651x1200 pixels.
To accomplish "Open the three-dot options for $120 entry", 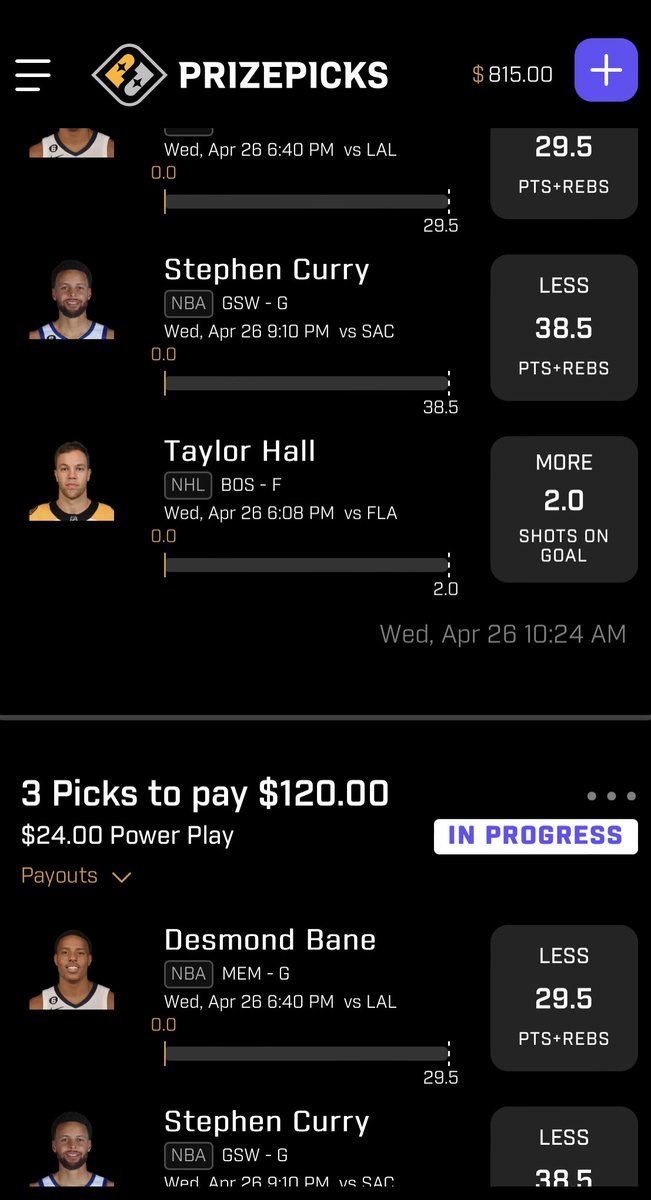I will coord(611,796).
